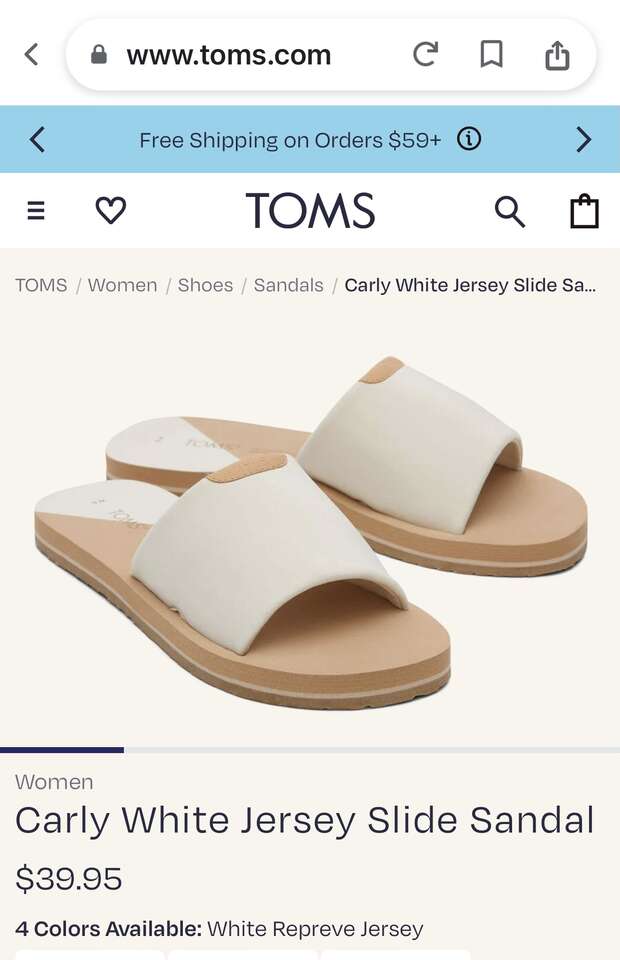Screen dimensions: 620x960
Task: Tap the www.toms.com address bar
Action: tap(228, 55)
